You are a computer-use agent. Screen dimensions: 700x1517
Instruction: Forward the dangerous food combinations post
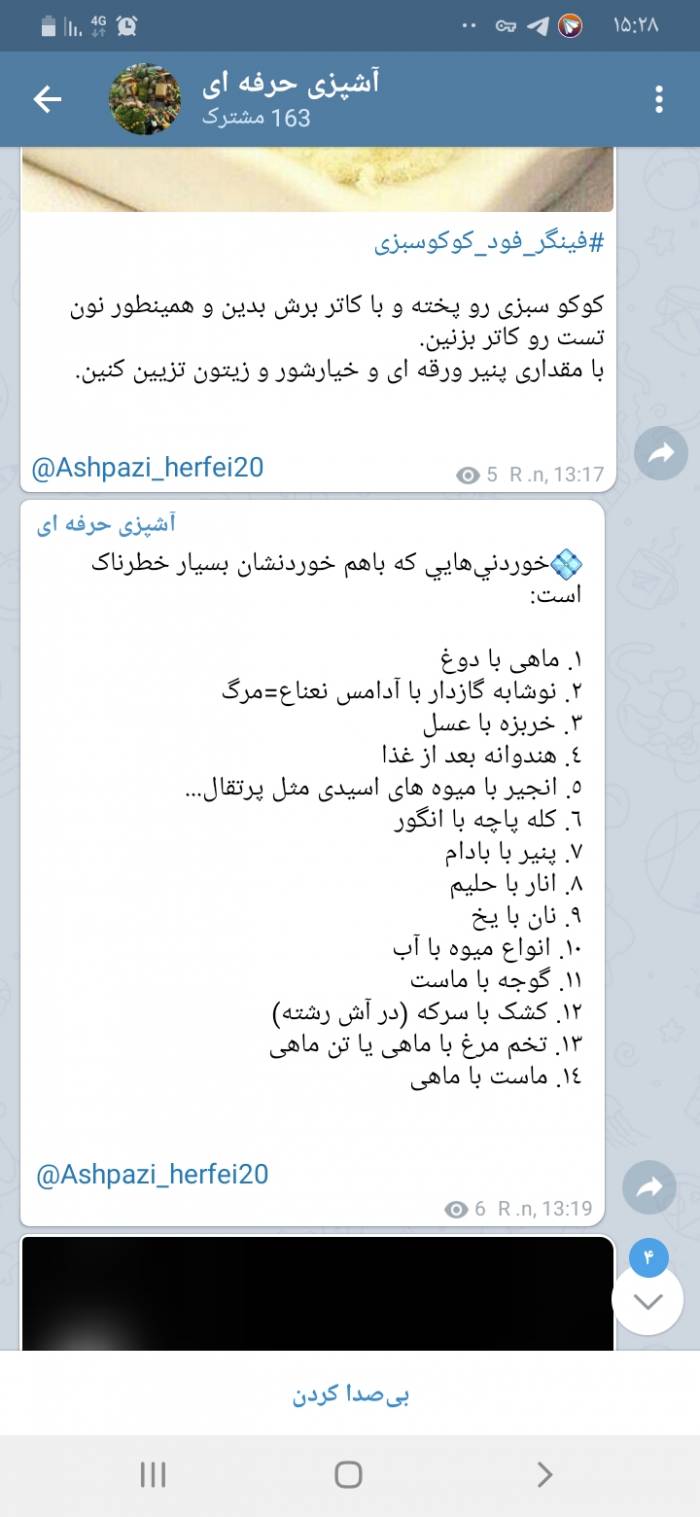point(650,1187)
